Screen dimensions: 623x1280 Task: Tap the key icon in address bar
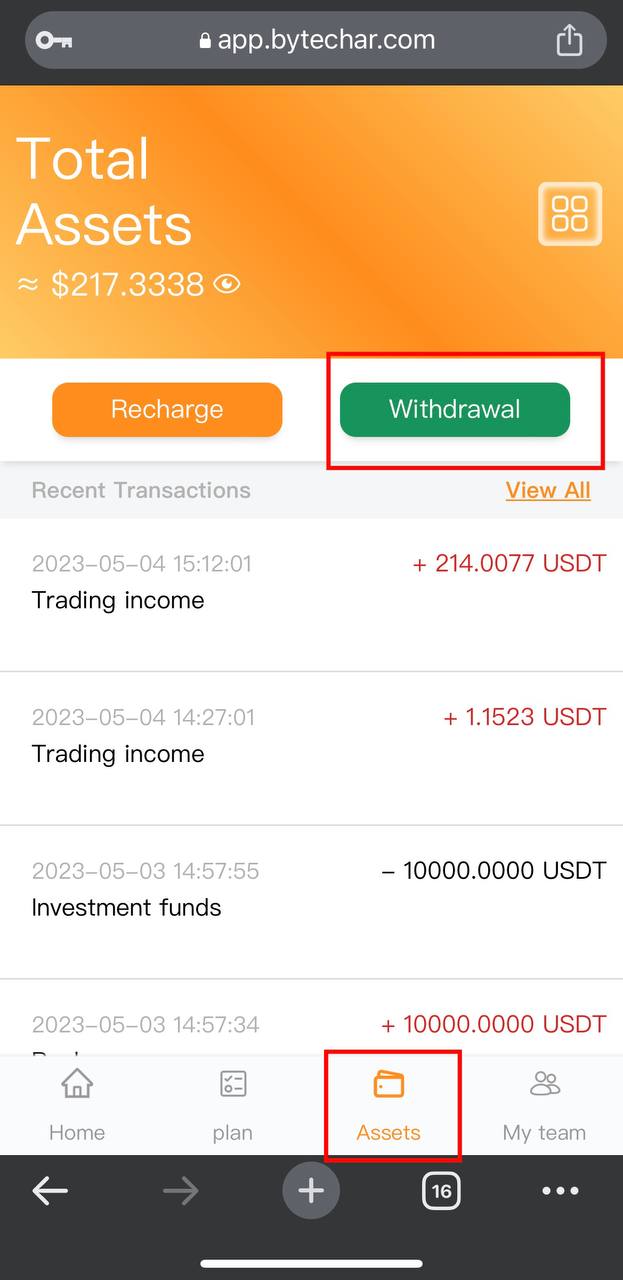(x=54, y=40)
